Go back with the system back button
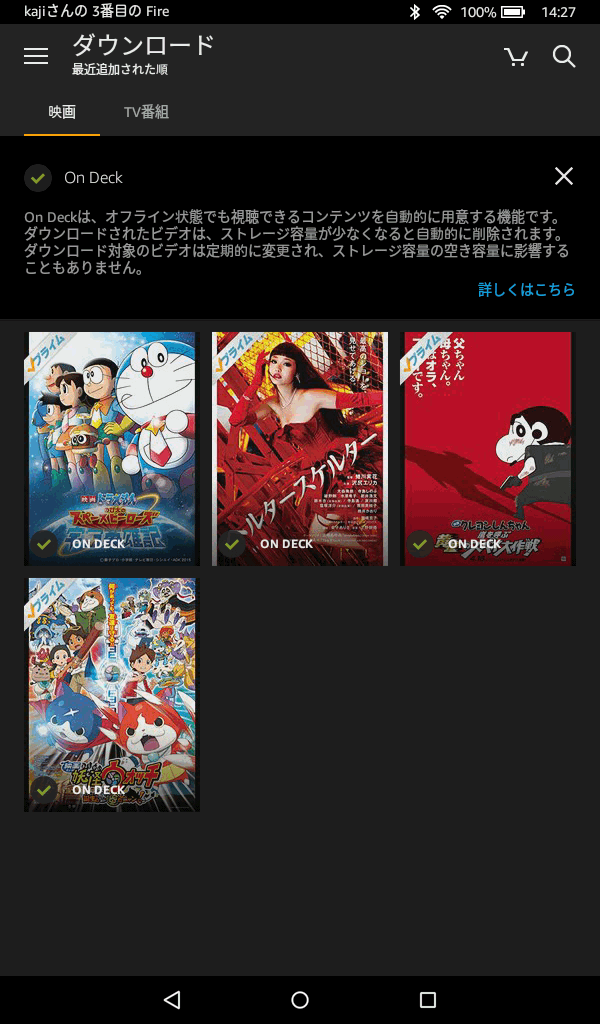The height and width of the screenshot is (1024, 600). tap(172, 1000)
